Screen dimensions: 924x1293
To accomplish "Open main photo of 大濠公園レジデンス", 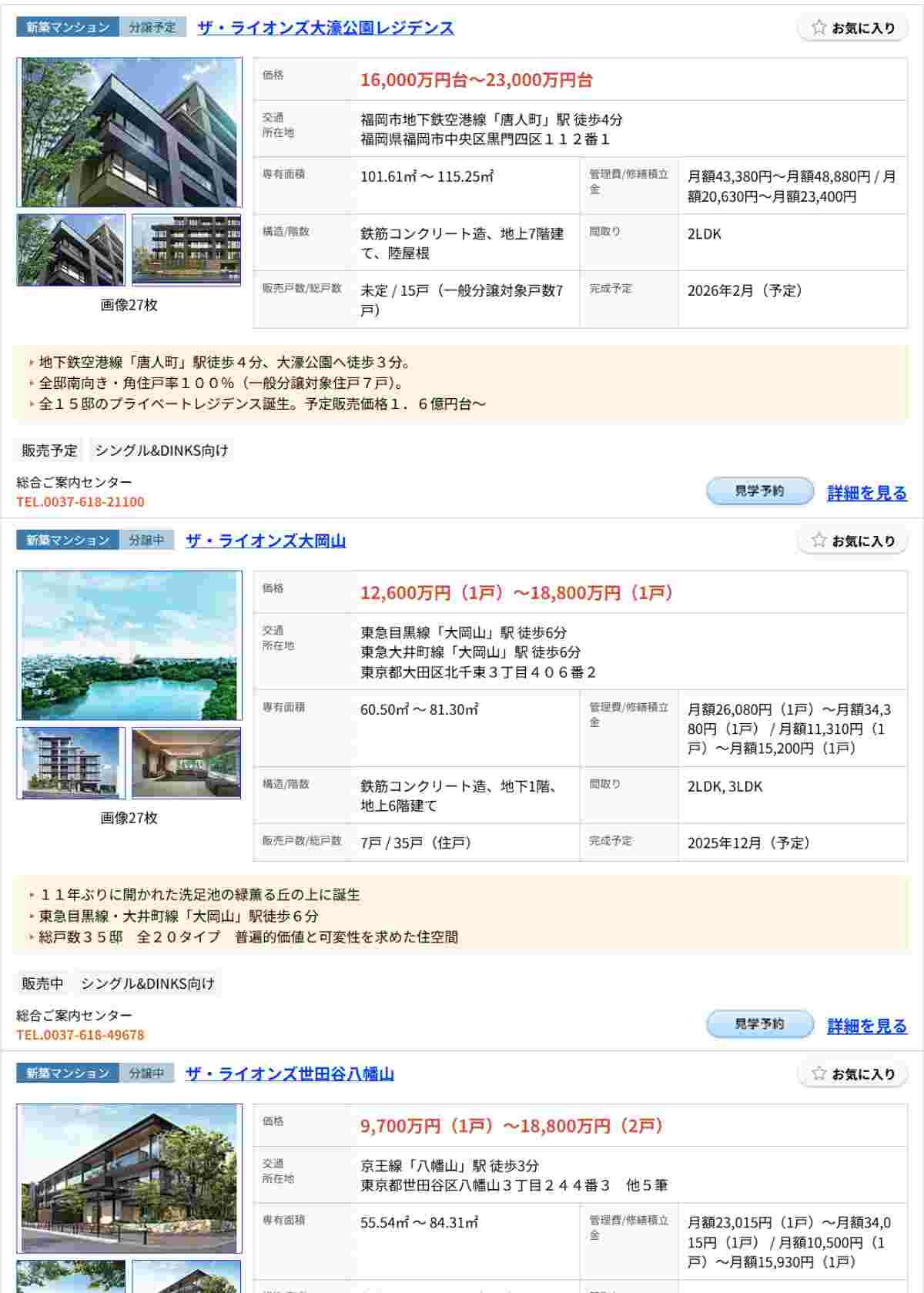I will click(x=129, y=132).
